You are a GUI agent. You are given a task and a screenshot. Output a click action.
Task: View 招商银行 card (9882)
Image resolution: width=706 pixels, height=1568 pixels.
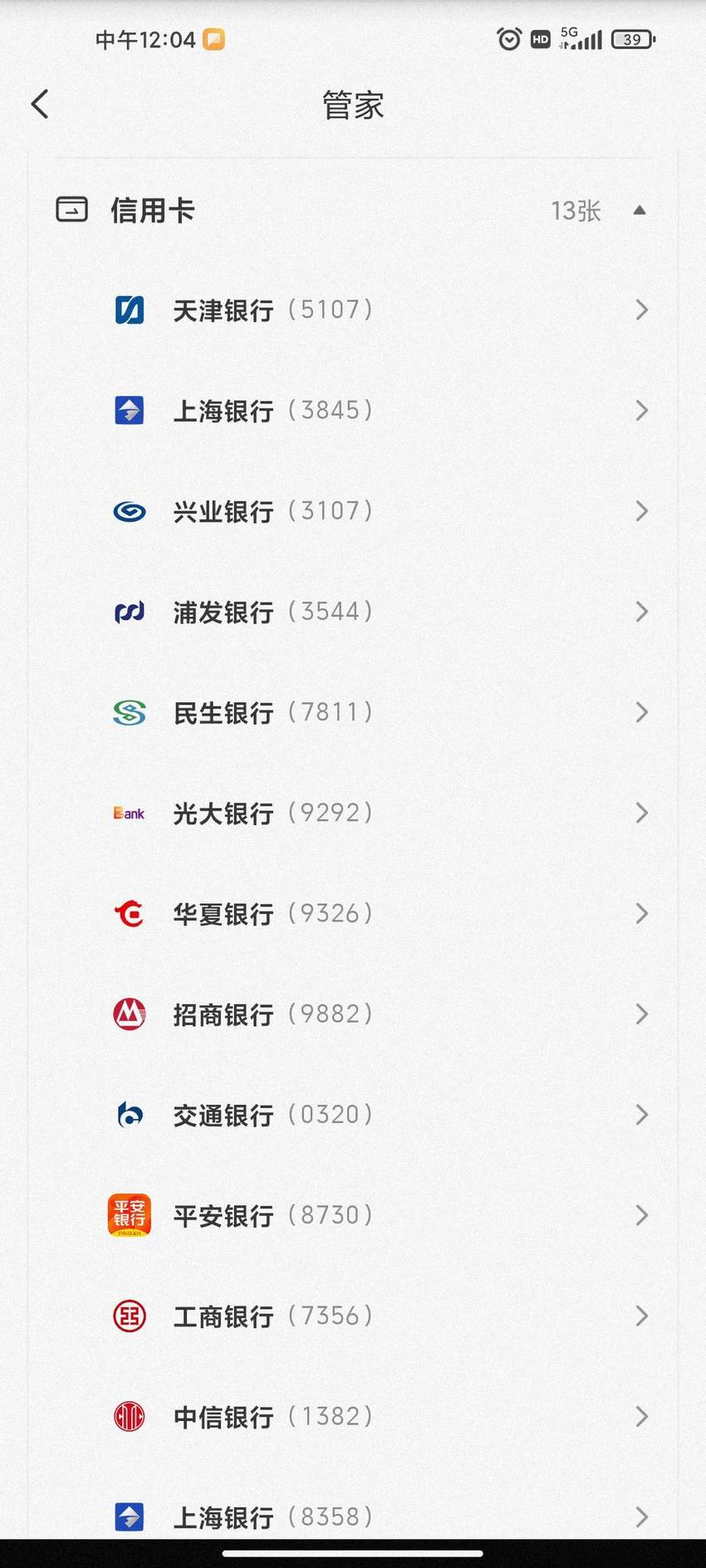pyautogui.click(x=353, y=1014)
